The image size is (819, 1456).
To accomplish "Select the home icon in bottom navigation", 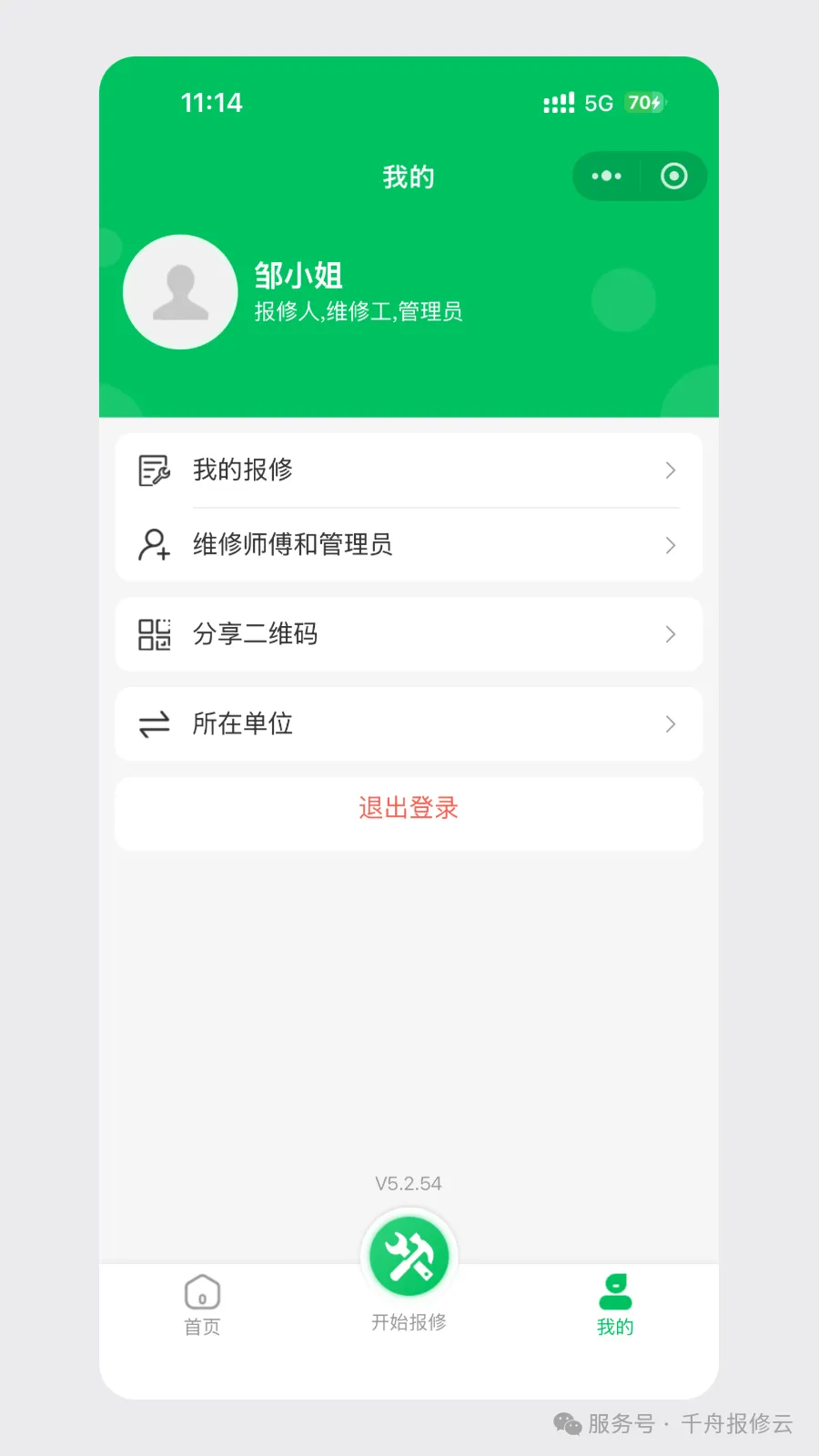I will tap(201, 1292).
